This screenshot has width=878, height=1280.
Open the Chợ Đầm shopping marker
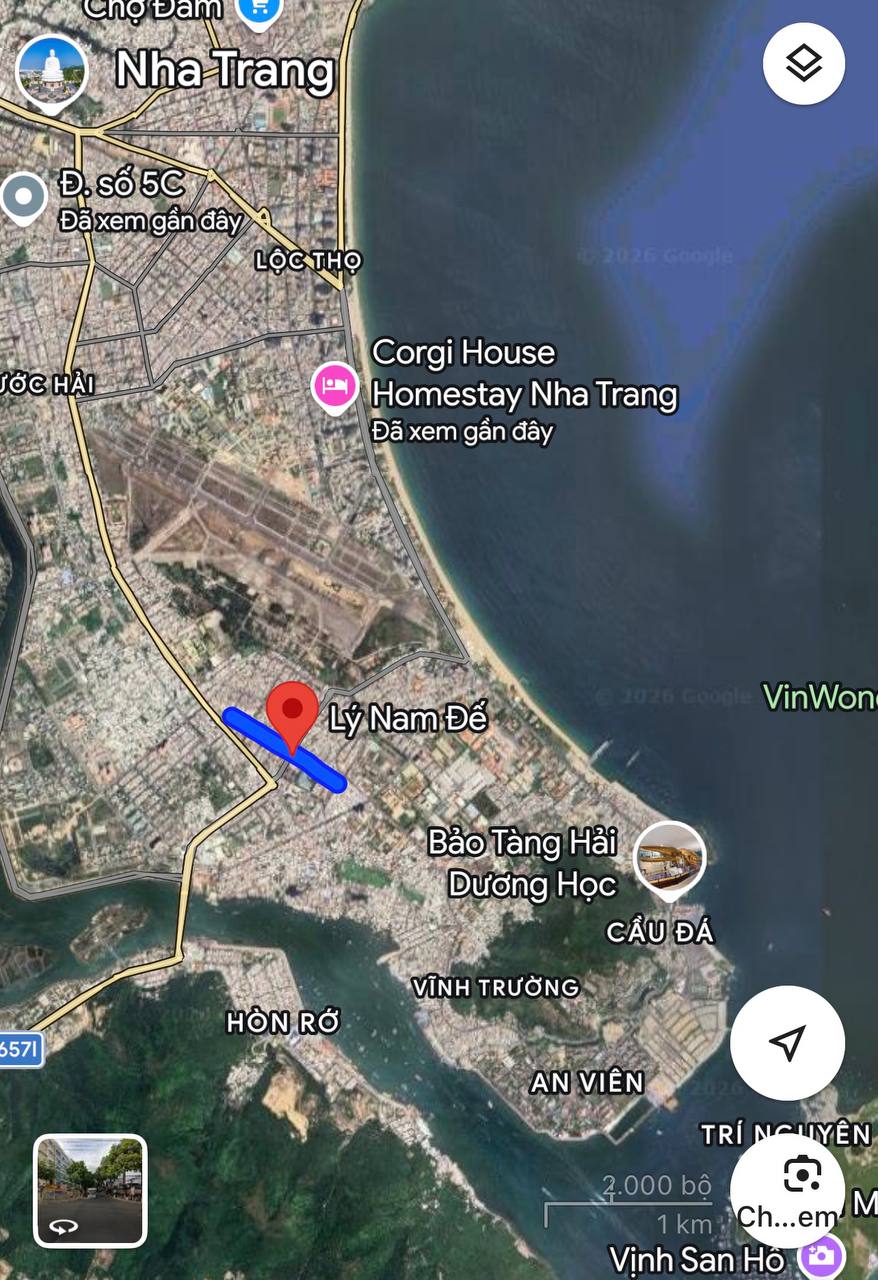[259, 10]
